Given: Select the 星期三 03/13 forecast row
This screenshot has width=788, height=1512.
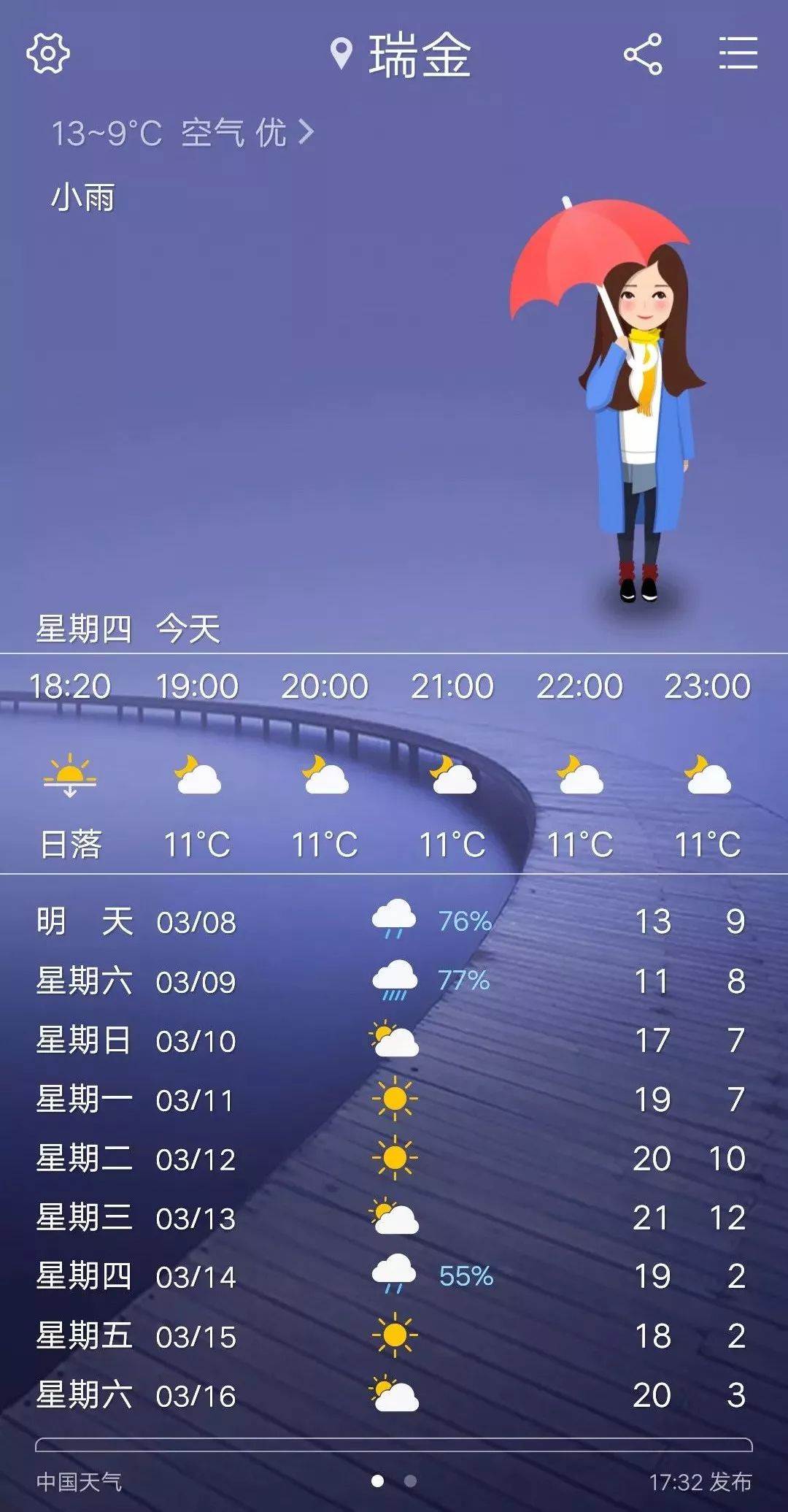Looking at the screenshot, I should coord(394,1217).
